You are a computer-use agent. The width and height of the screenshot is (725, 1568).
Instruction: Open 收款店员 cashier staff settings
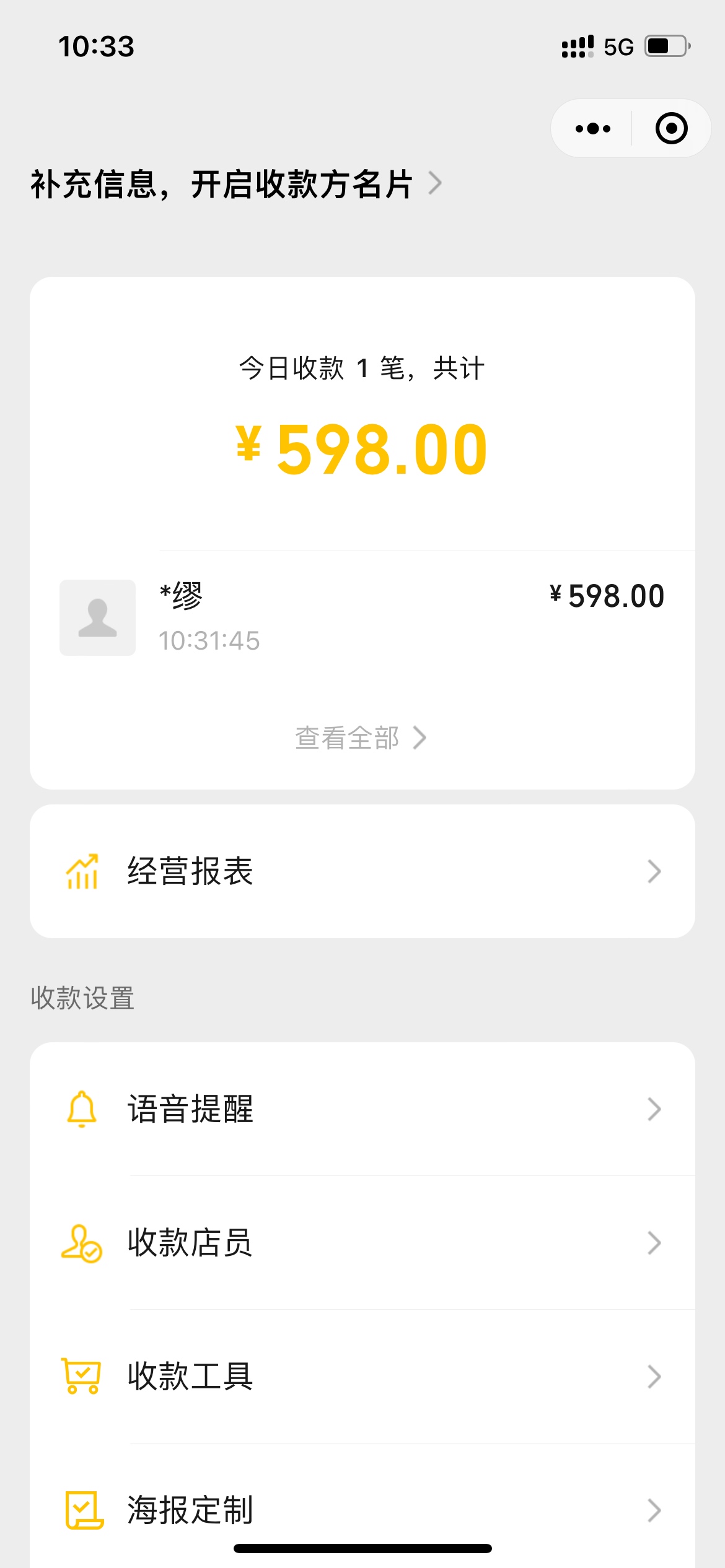click(362, 1242)
